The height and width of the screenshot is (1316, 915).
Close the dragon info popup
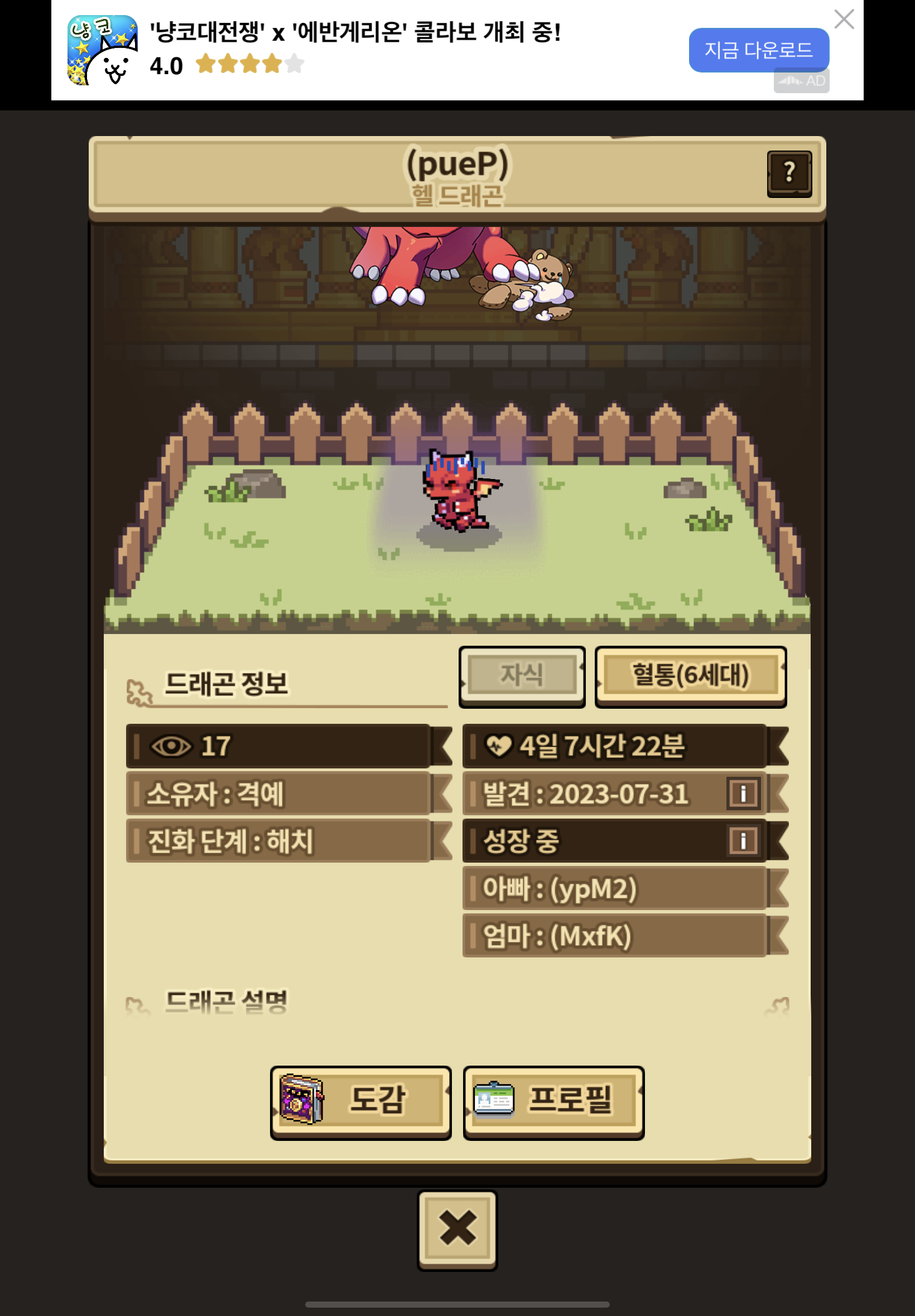pos(457,1228)
